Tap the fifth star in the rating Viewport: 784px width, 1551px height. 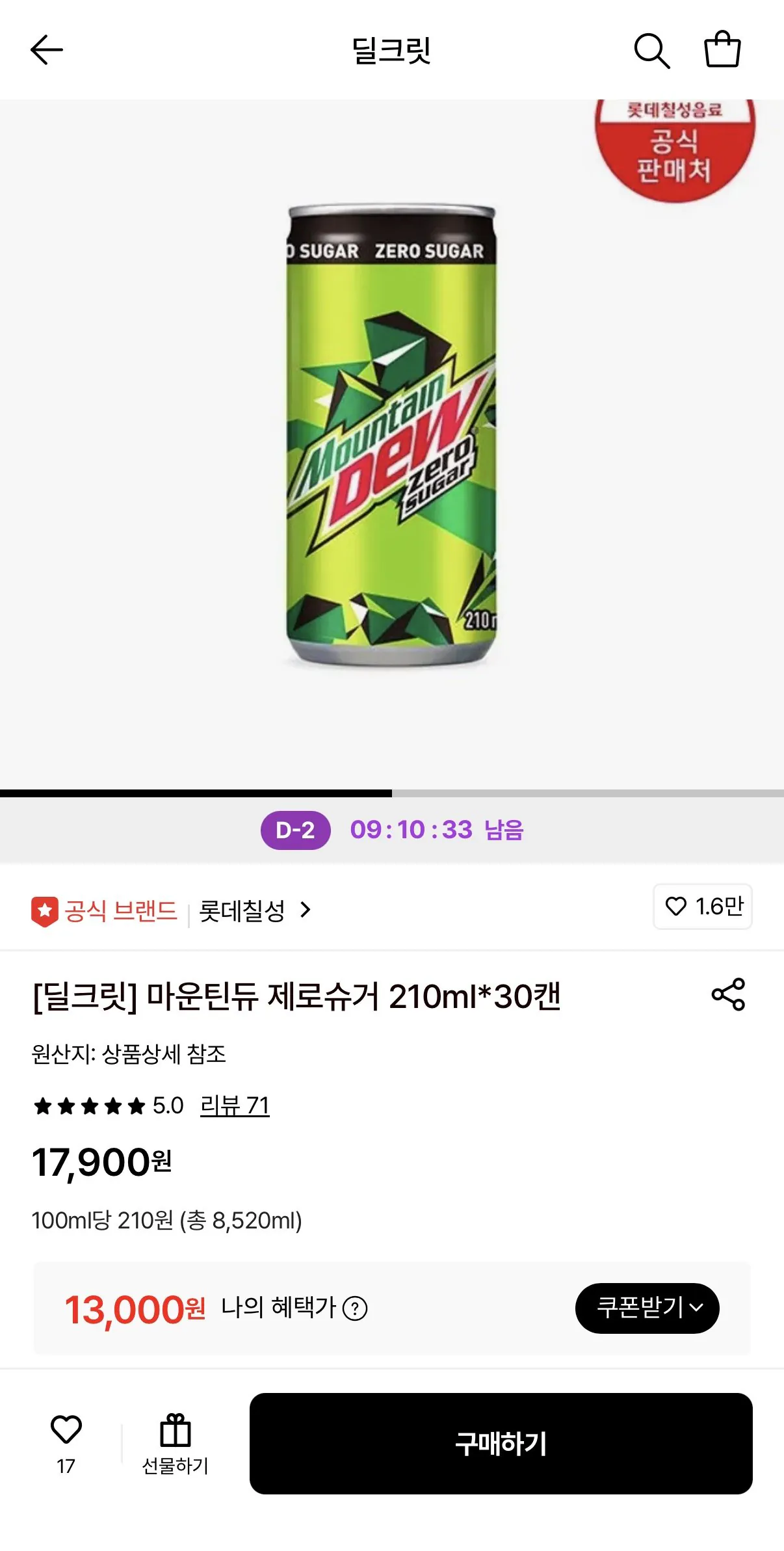[135, 1106]
